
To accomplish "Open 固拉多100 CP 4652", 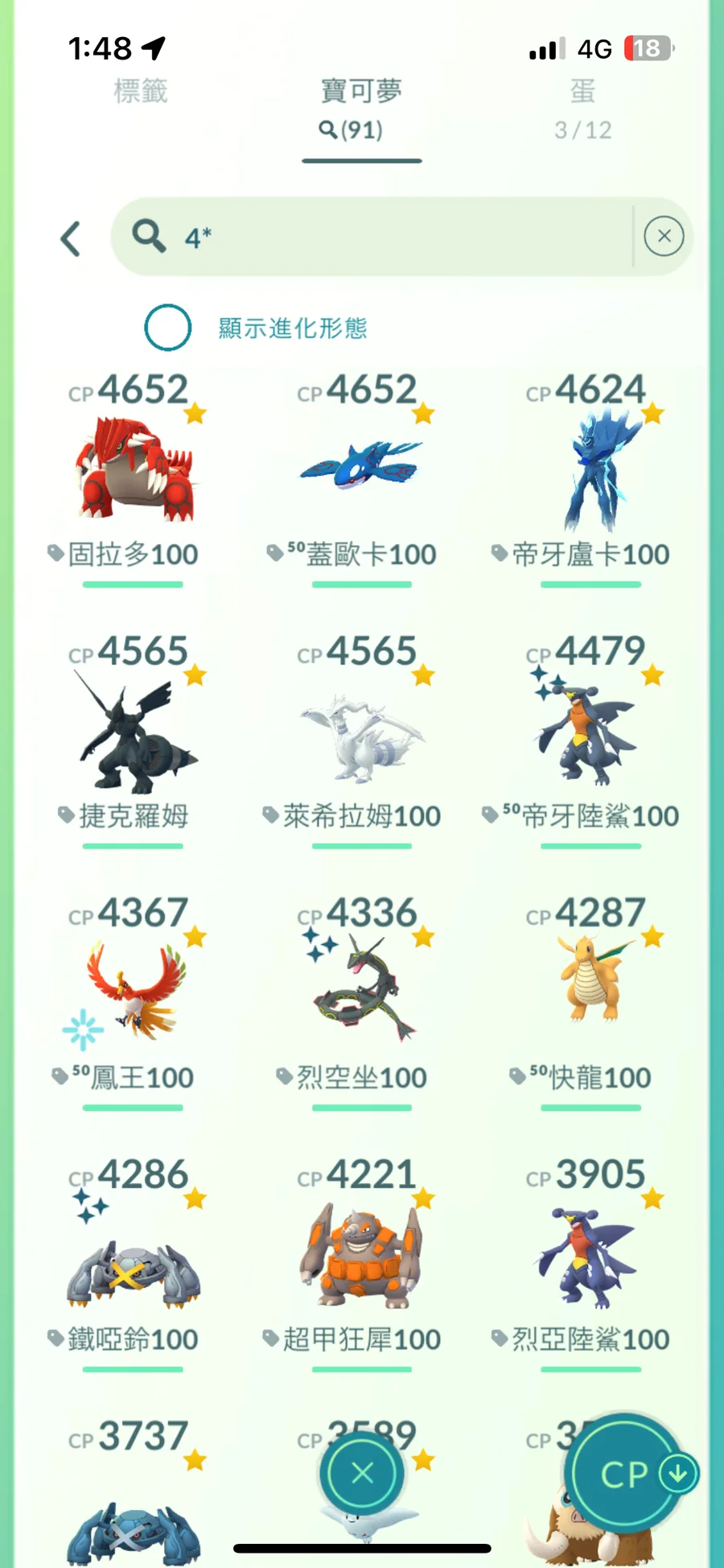I will (133, 471).
